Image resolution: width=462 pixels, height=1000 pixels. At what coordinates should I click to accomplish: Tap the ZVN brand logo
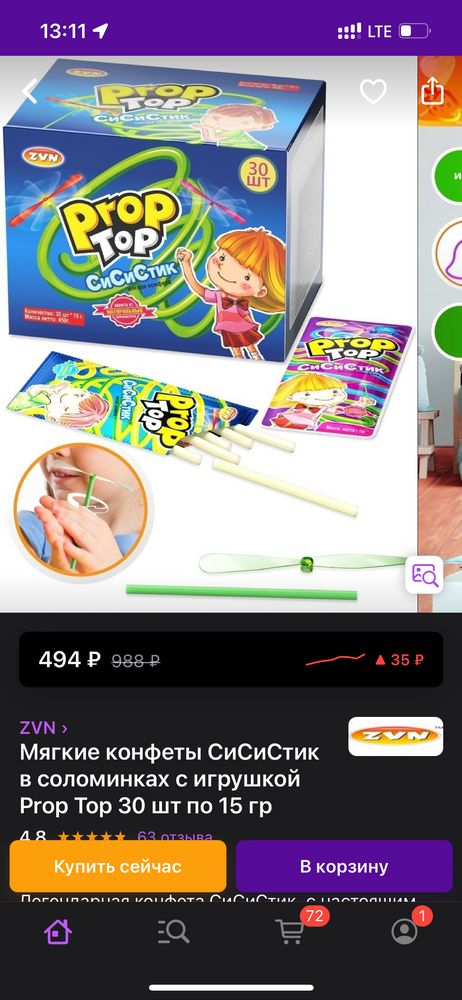(396, 737)
